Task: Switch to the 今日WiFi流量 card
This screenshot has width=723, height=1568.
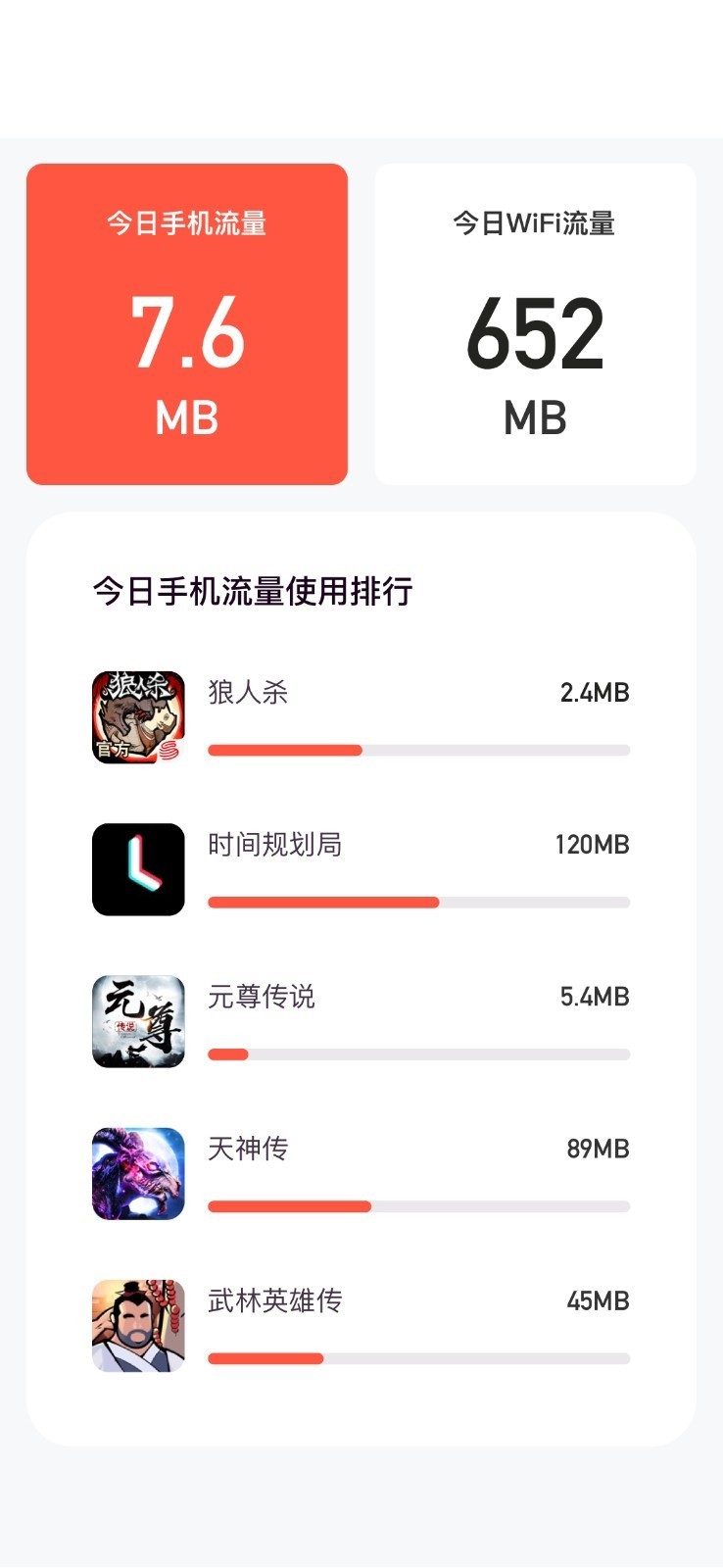Action: point(535,323)
